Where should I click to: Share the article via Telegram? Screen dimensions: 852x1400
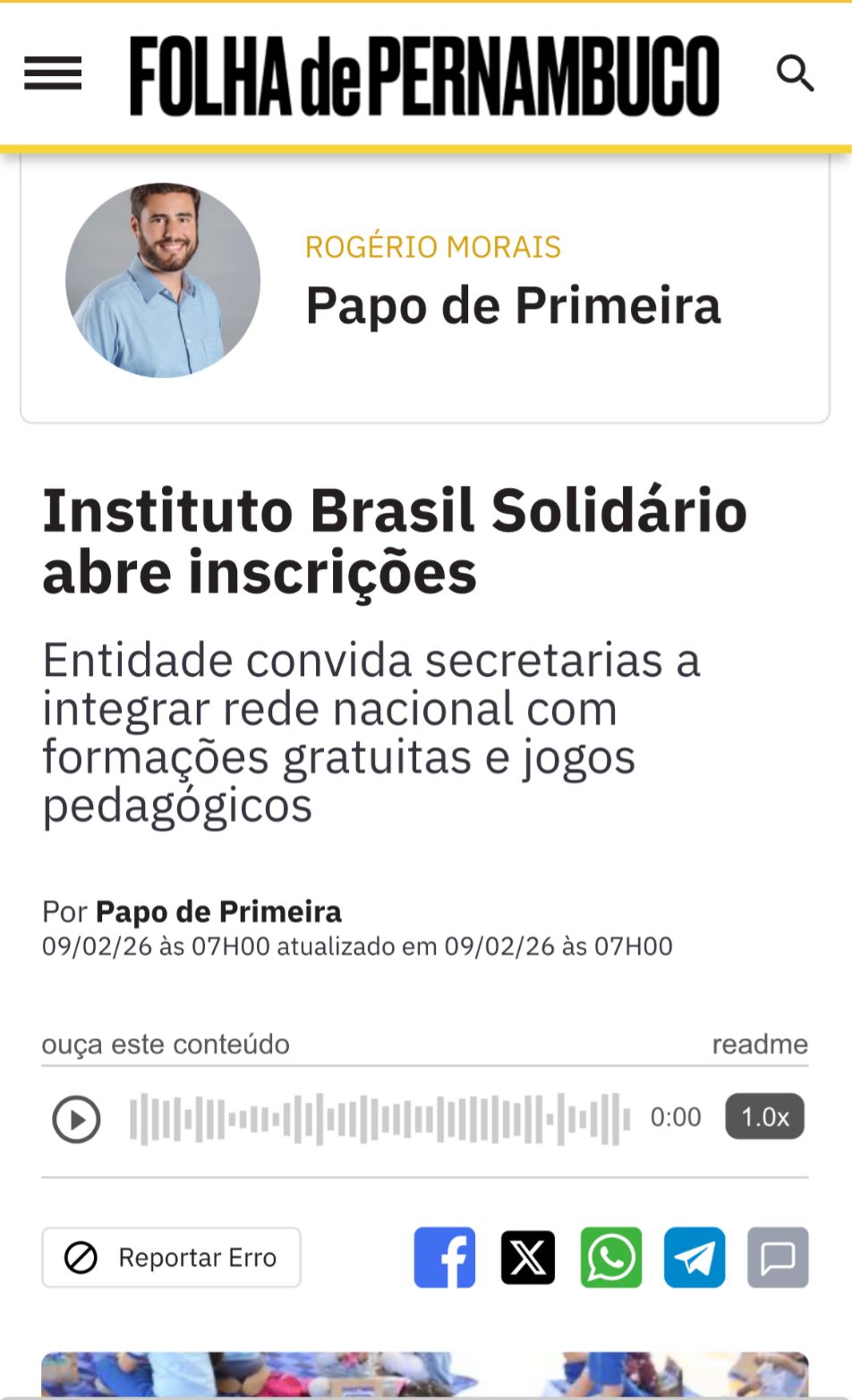694,1258
